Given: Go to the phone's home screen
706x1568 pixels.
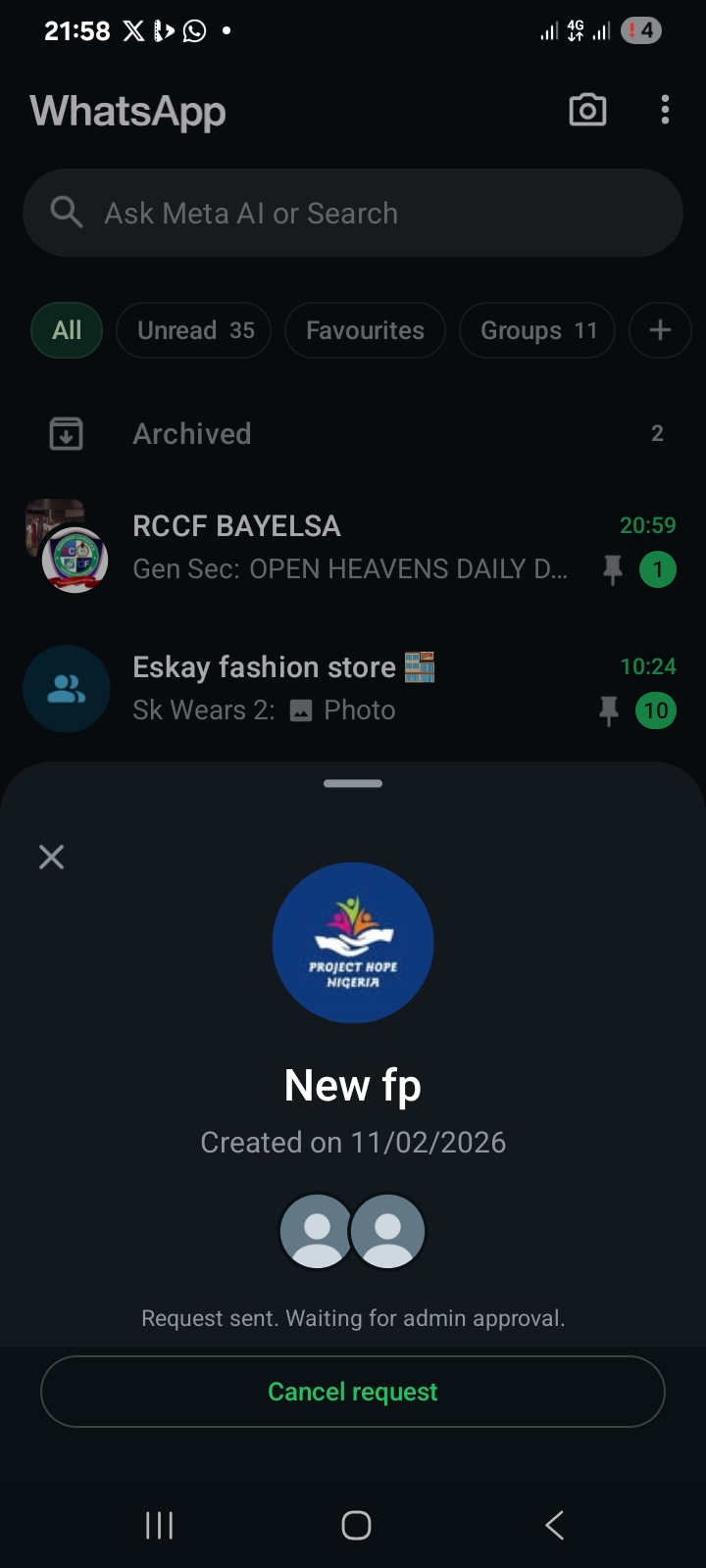Looking at the screenshot, I should (356, 1525).
